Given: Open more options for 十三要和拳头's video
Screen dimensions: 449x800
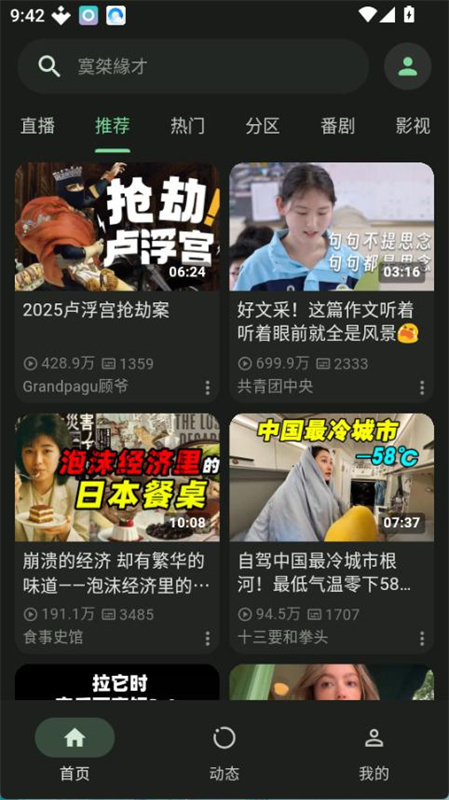Looking at the screenshot, I should [421, 638].
